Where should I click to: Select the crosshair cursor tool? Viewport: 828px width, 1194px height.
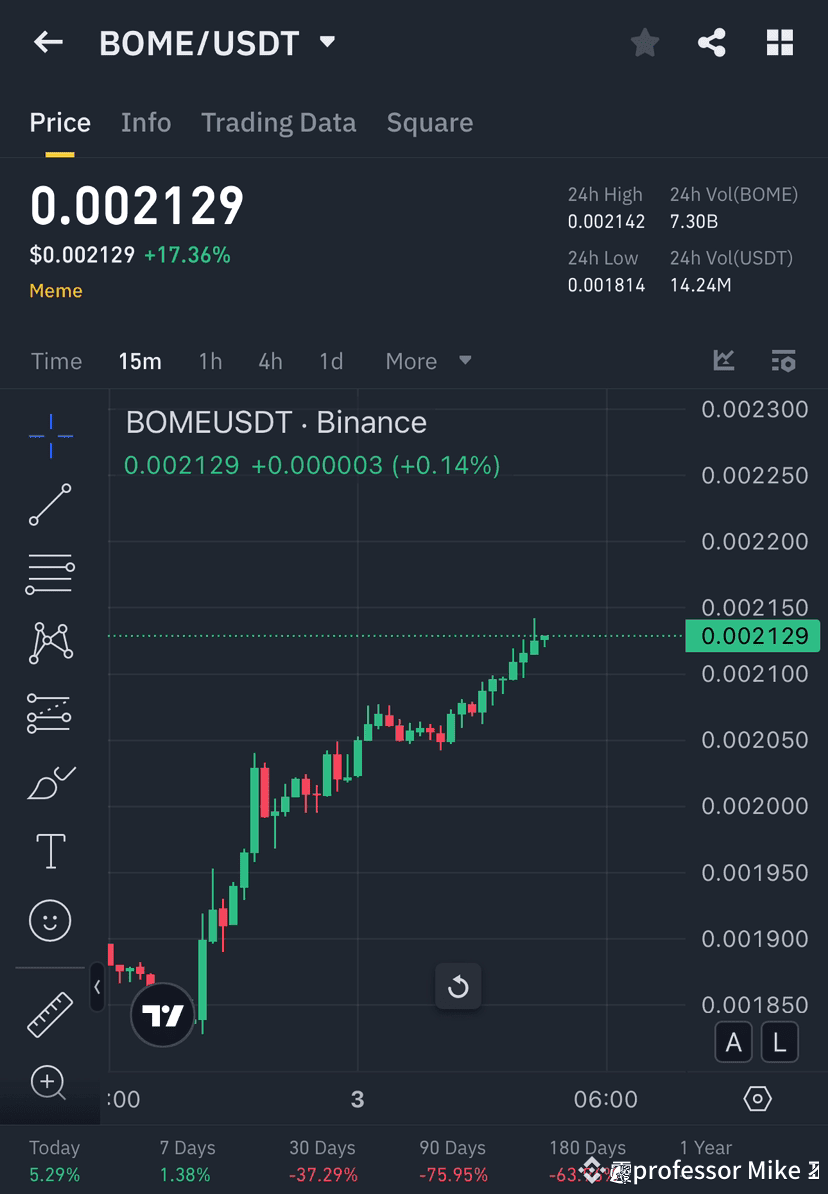(x=50, y=434)
